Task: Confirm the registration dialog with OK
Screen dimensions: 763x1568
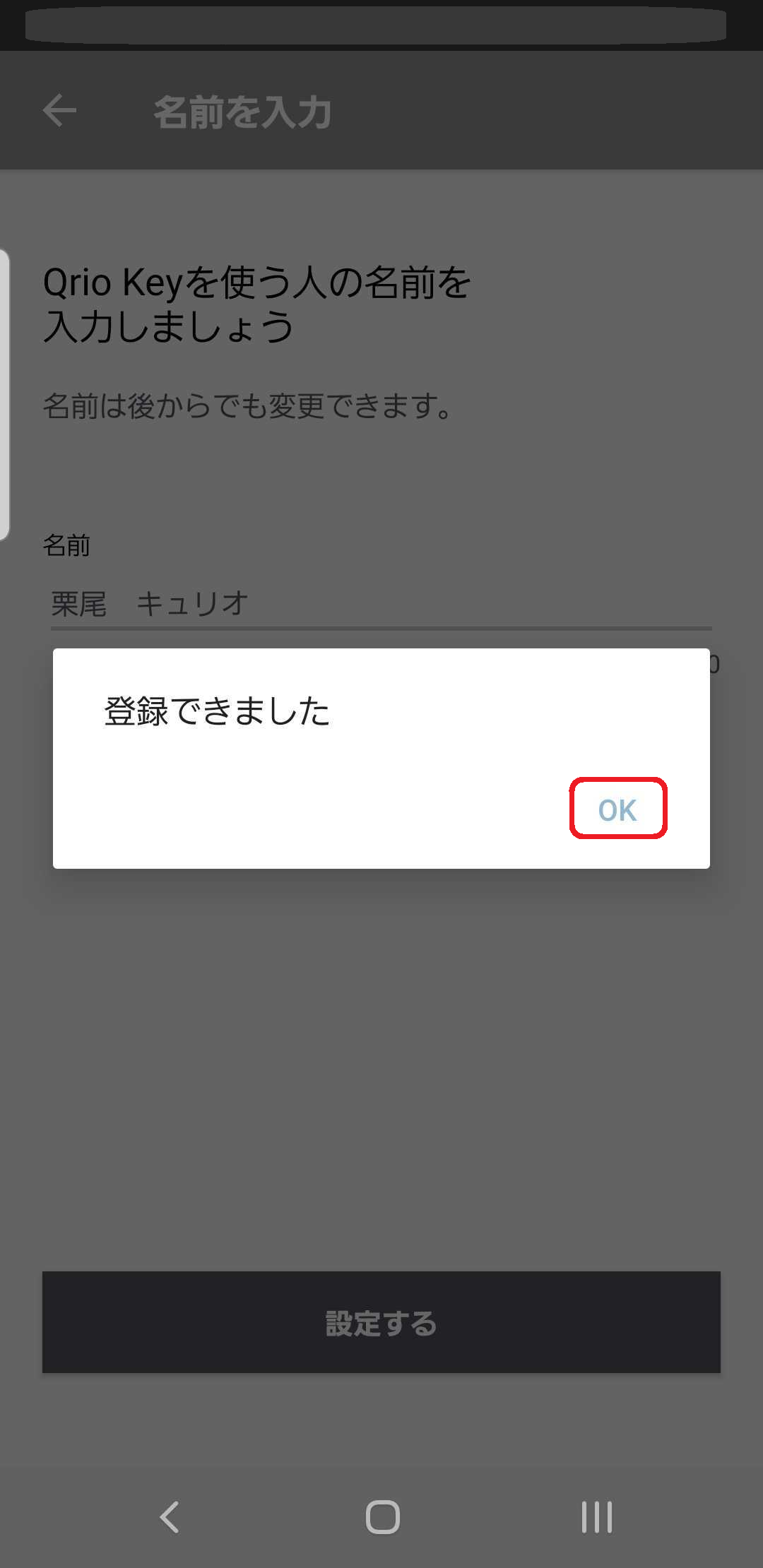Action: pyautogui.click(x=617, y=809)
